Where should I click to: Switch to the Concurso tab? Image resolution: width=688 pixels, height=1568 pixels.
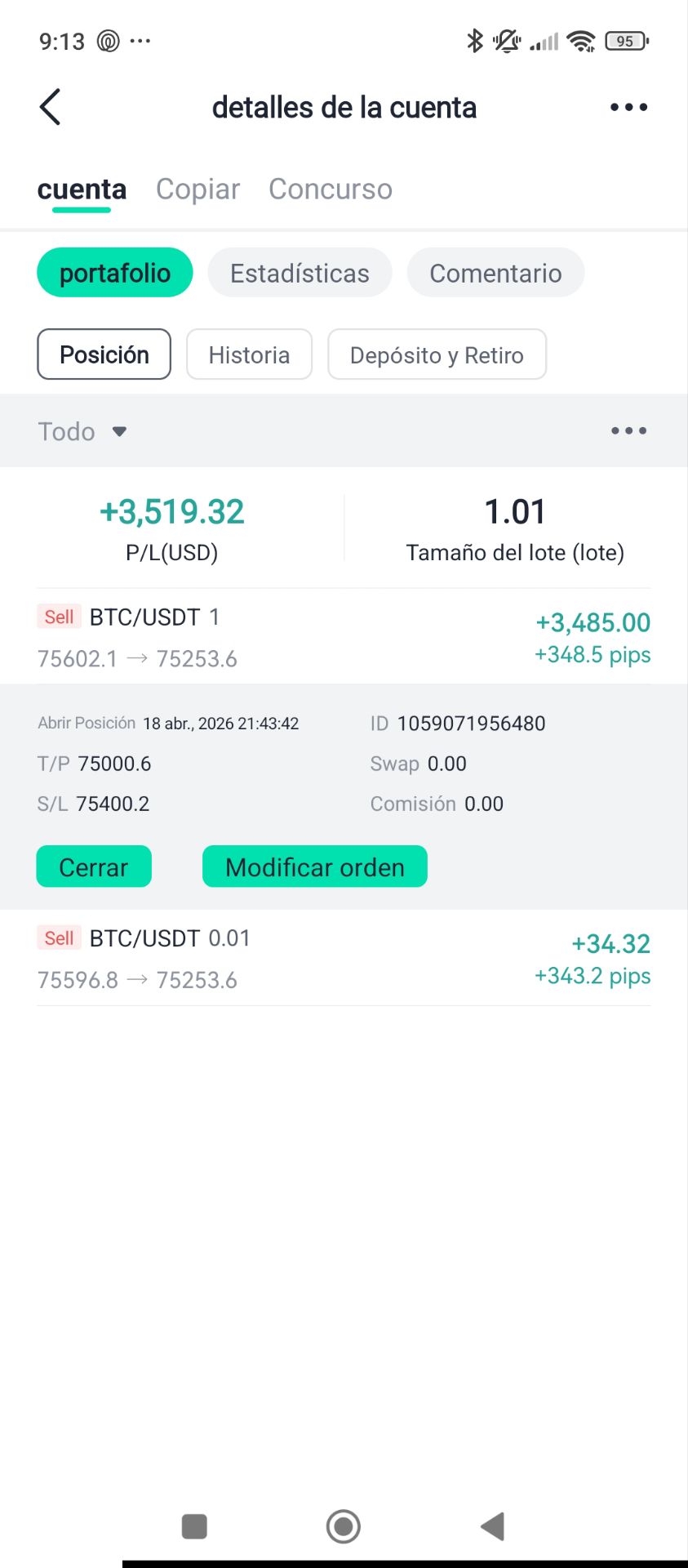tap(330, 189)
